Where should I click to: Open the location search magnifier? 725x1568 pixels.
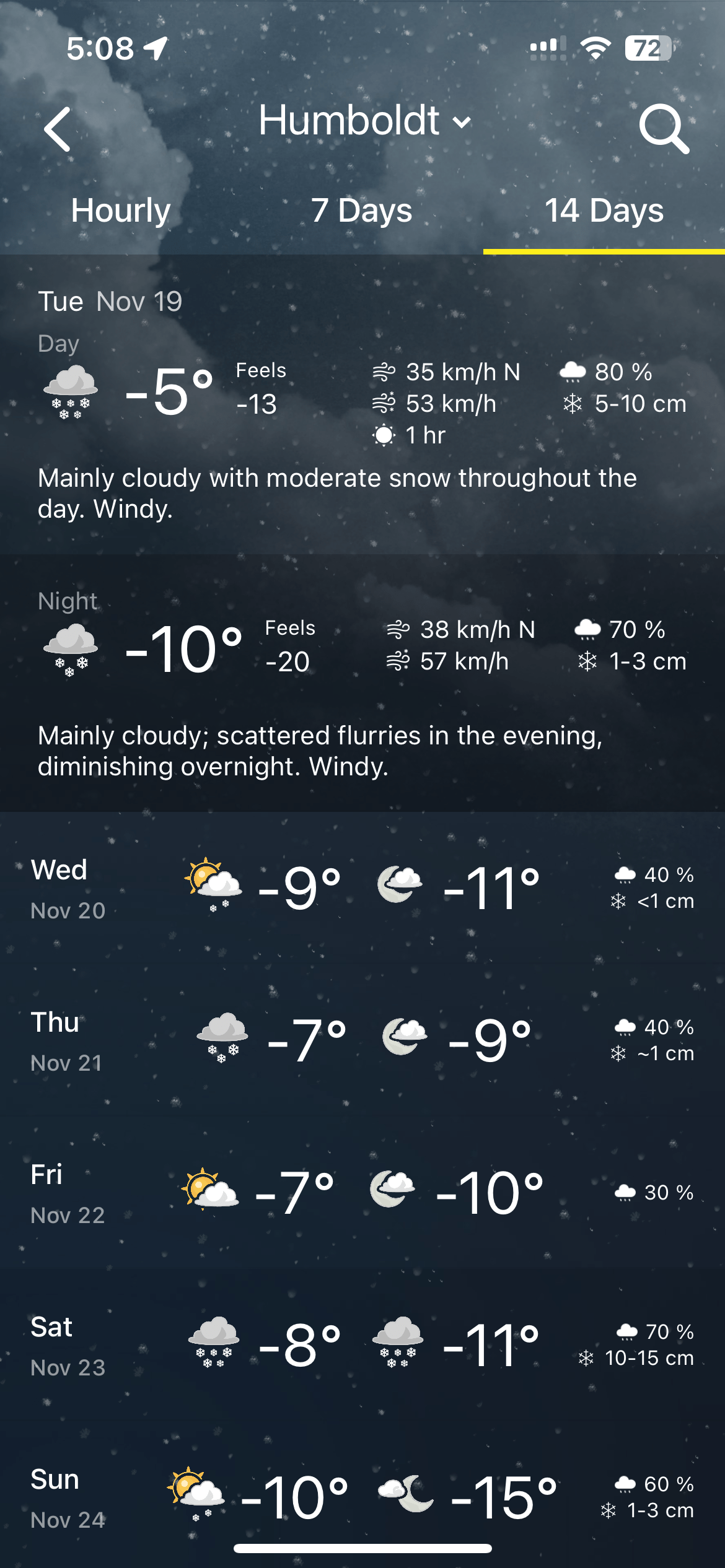(664, 128)
